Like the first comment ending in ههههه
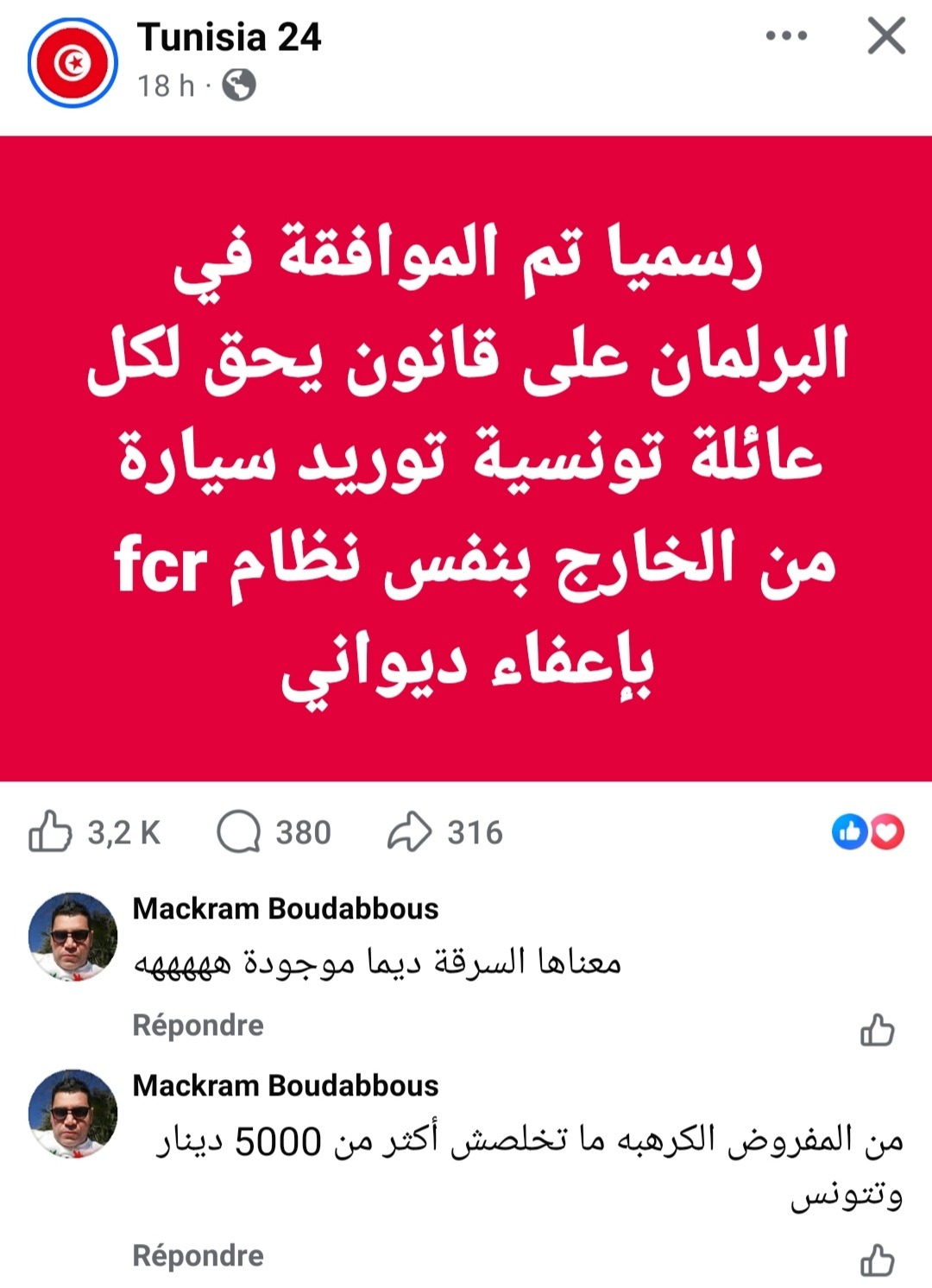This screenshot has width=932, height=1288. (x=877, y=1029)
